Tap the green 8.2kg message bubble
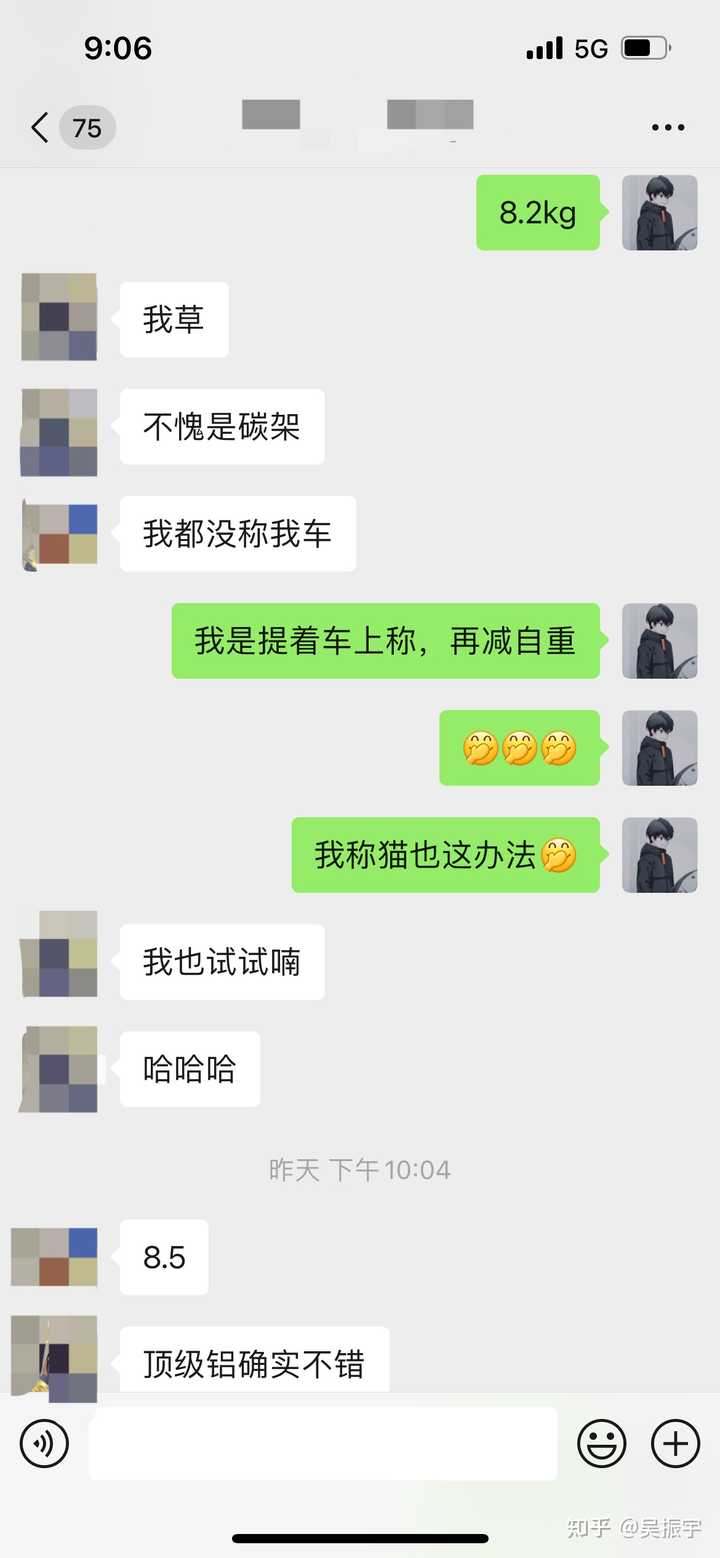 click(x=538, y=213)
